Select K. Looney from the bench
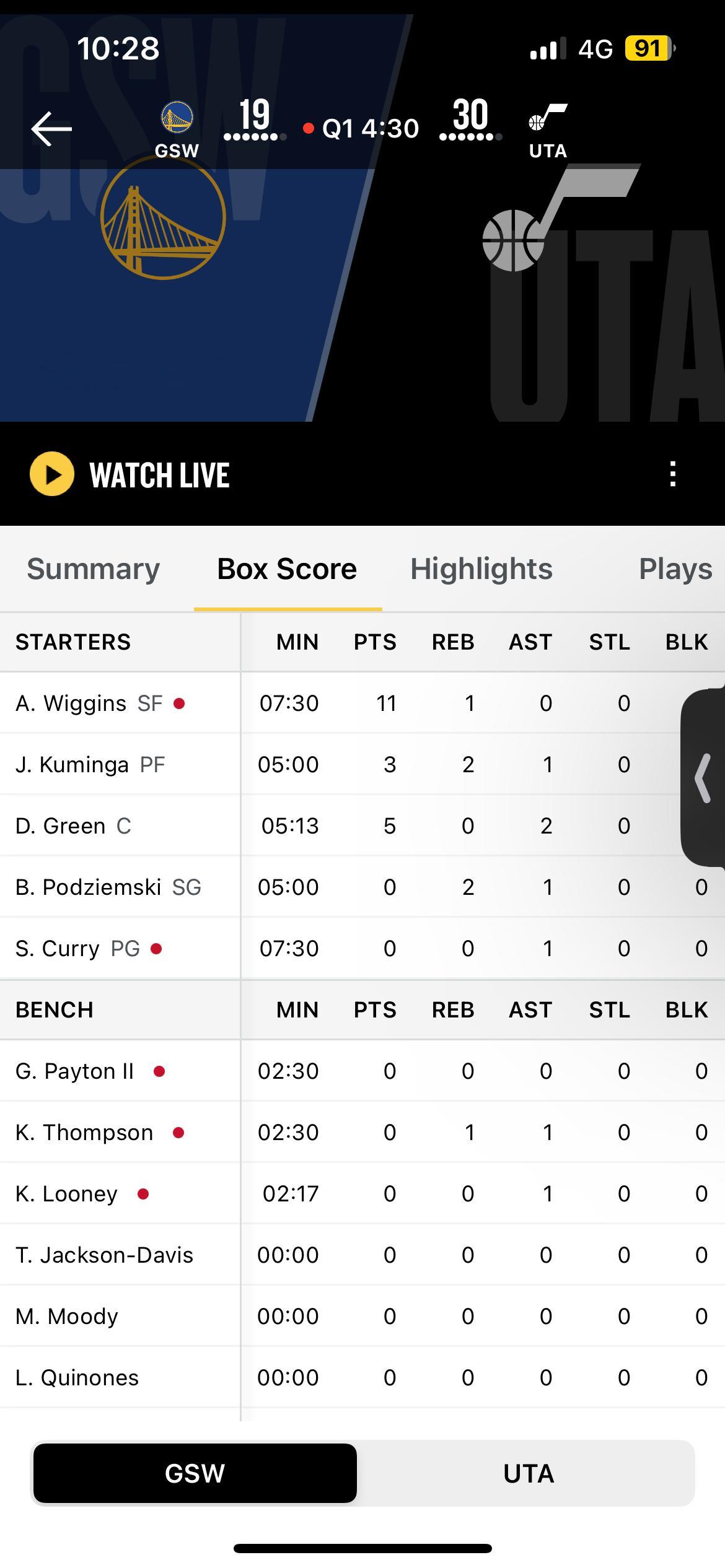Image resolution: width=725 pixels, height=1568 pixels. pos(66,1194)
